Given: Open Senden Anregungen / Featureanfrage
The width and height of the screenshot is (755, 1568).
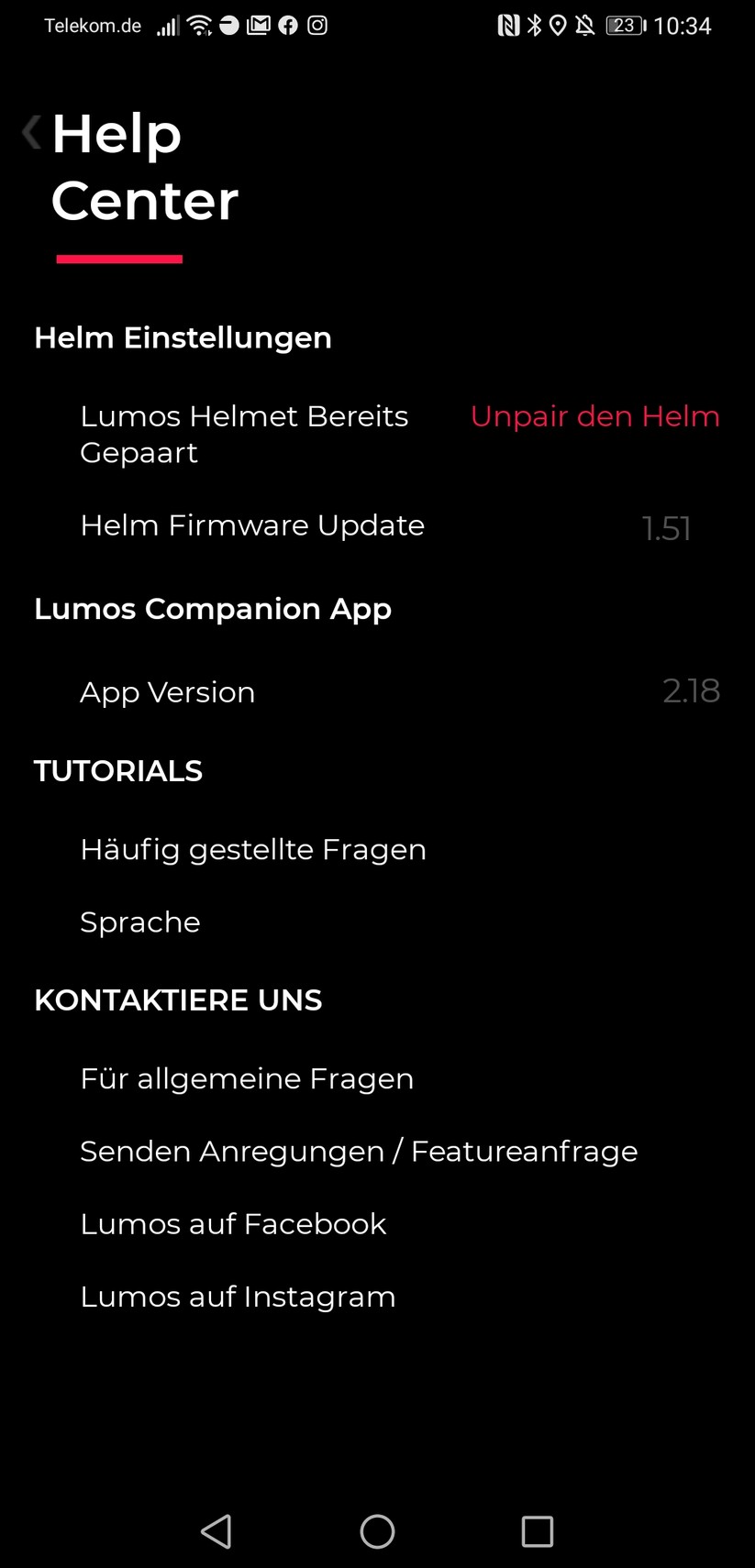Looking at the screenshot, I should coord(359,1151).
